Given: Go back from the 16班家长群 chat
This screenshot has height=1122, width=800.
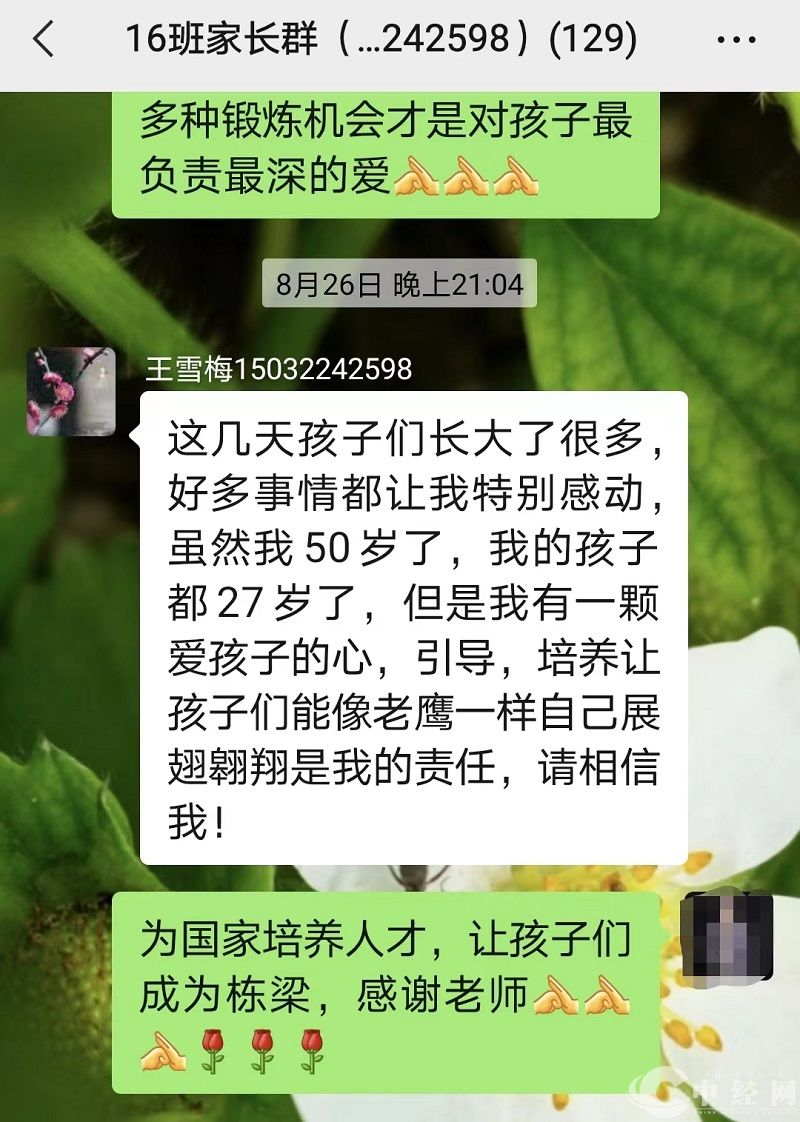Looking at the screenshot, I should pyautogui.click(x=43, y=41).
